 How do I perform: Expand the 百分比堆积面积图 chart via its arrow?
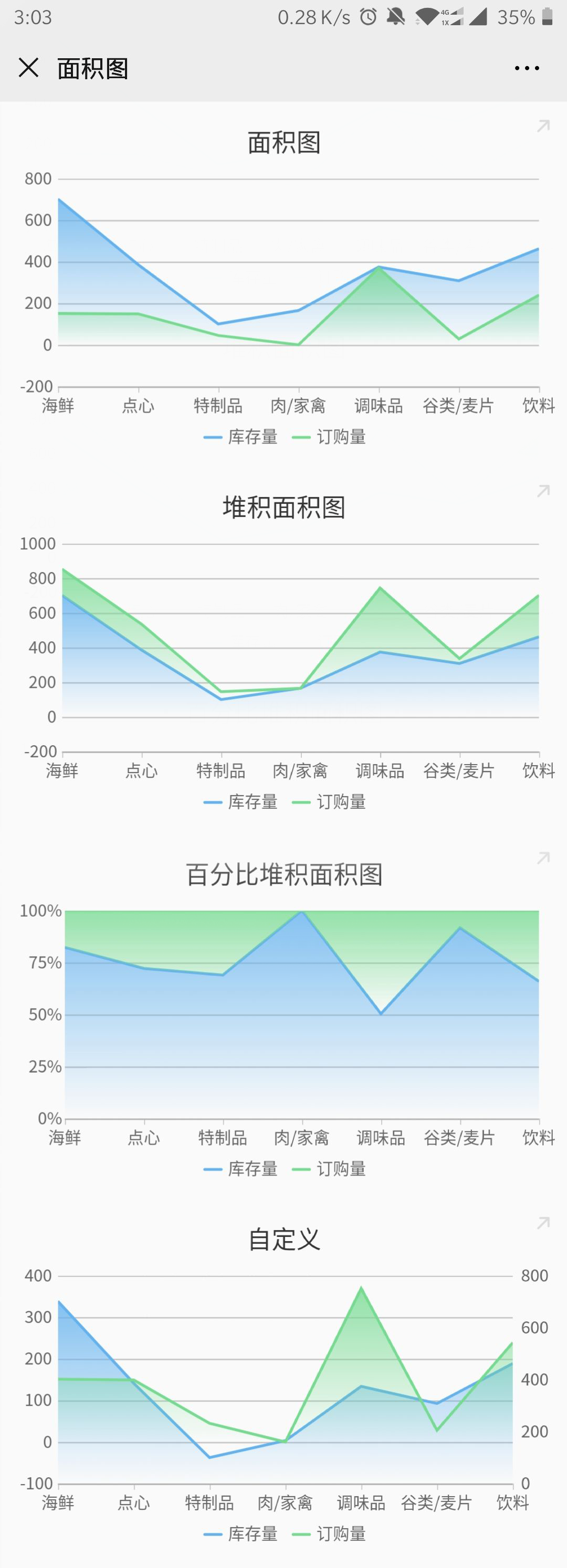coord(543,859)
